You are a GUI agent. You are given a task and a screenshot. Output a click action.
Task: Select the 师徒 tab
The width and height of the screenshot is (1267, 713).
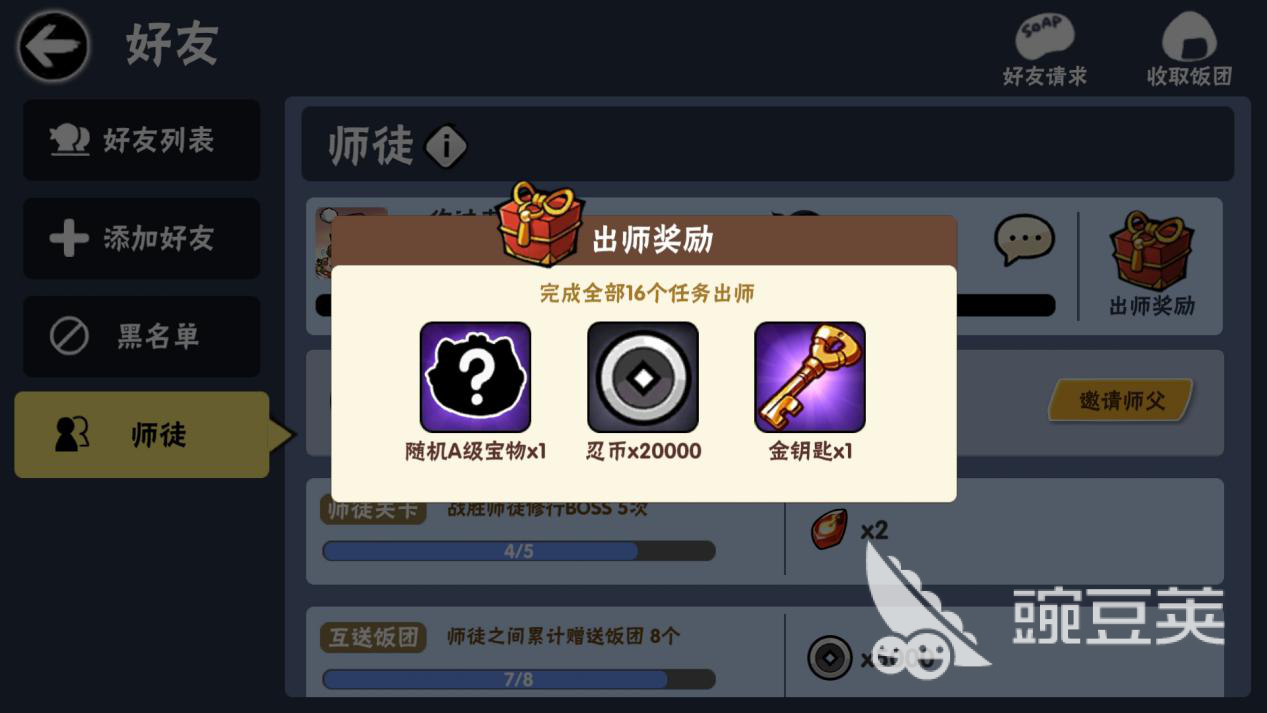pos(142,434)
